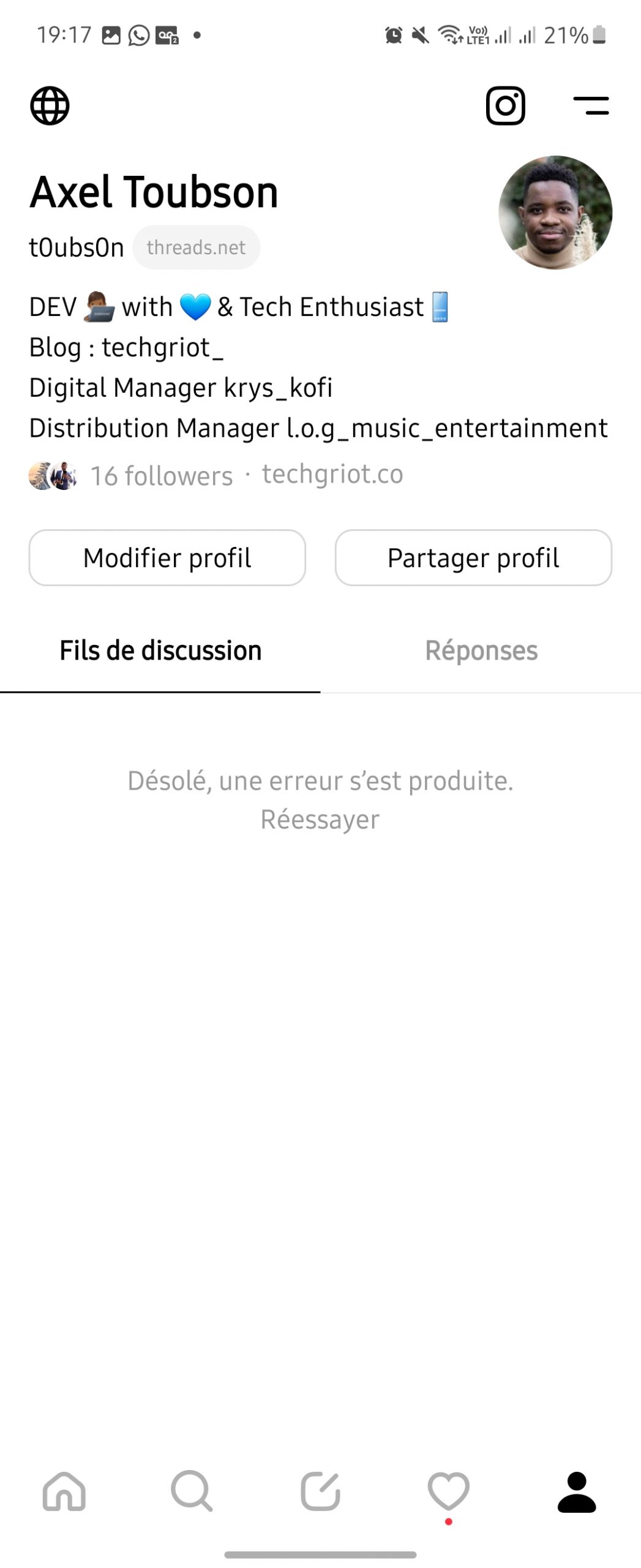
Task: Open the profile tab
Action: pyautogui.click(x=577, y=1491)
